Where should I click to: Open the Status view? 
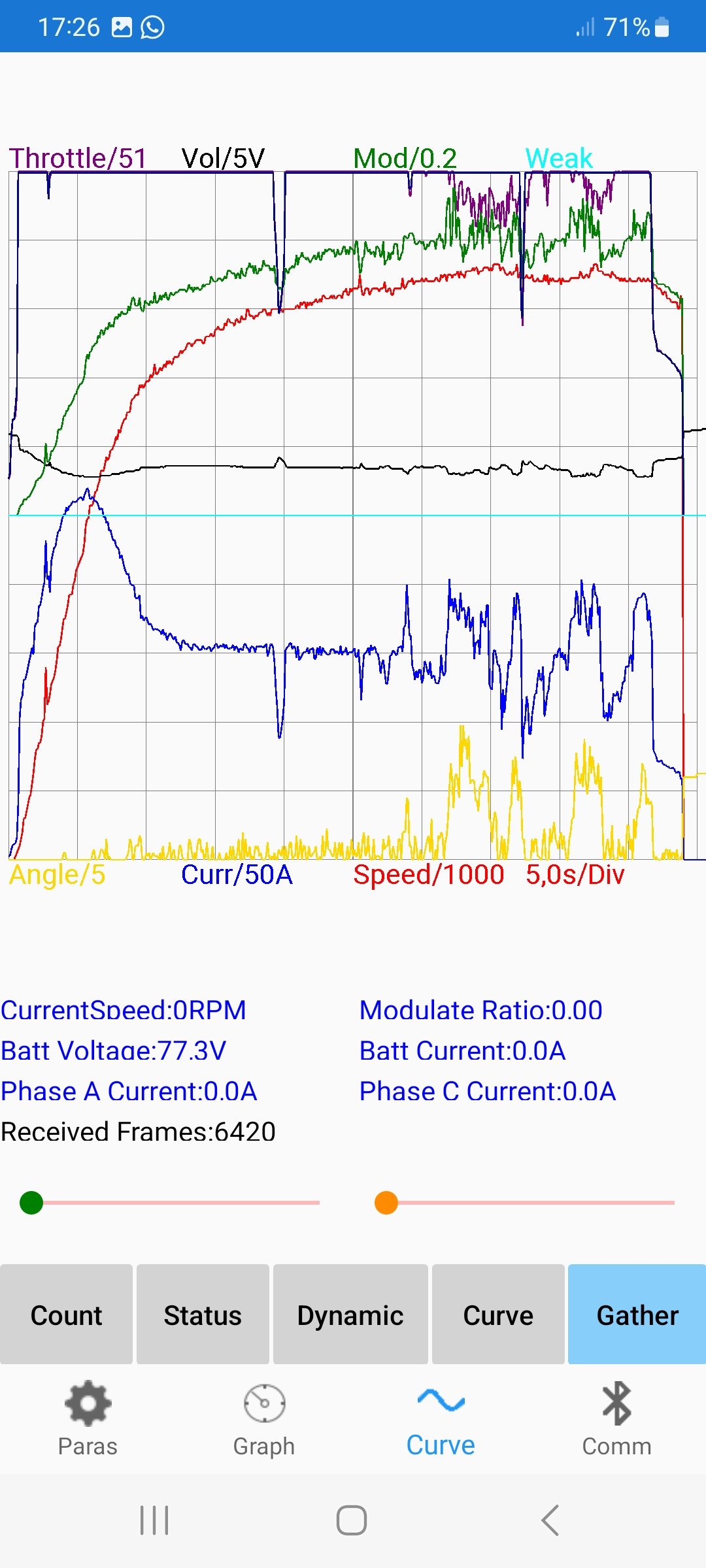click(x=203, y=1315)
